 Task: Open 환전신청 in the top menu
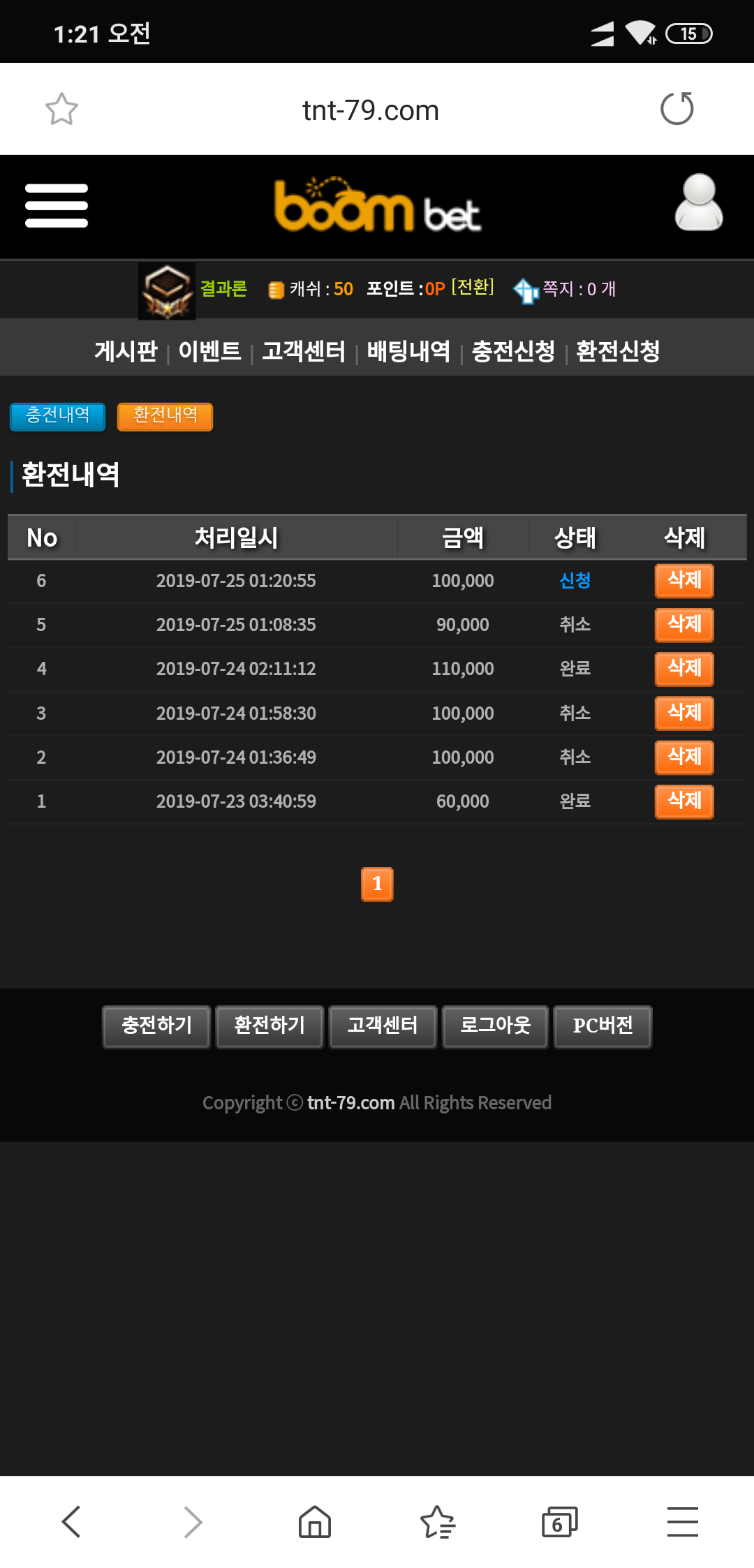618,350
